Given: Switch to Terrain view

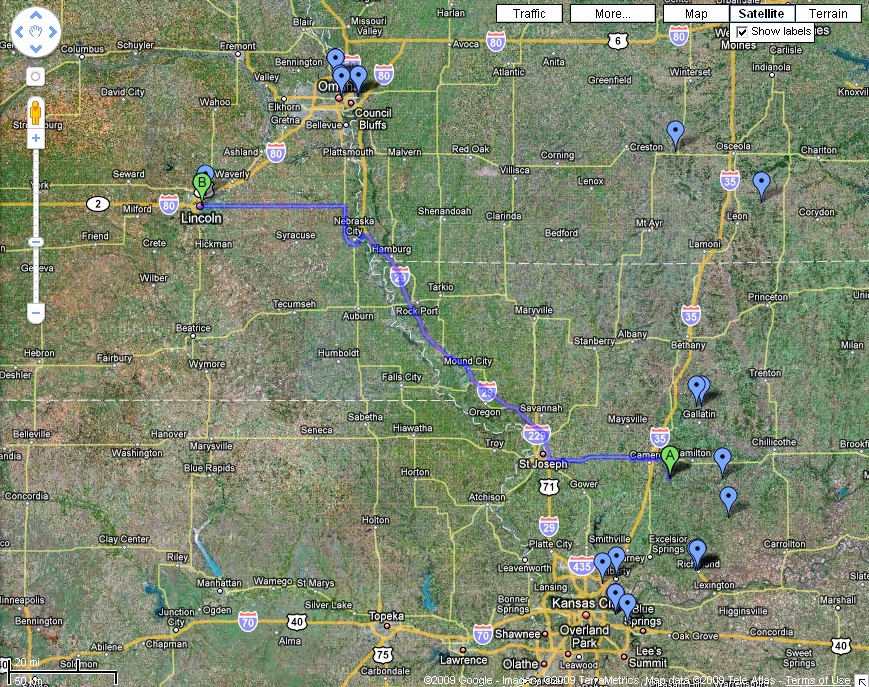Looking at the screenshot, I should coord(828,14).
